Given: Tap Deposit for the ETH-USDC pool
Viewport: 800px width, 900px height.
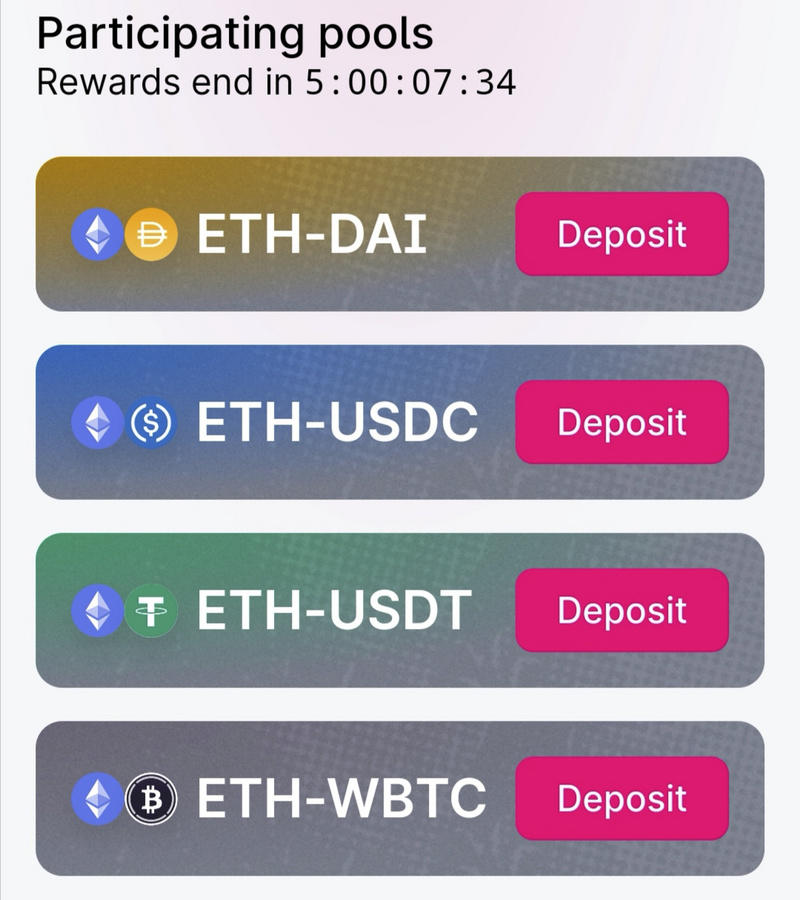Looking at the screenshot, I should [621, 422].
